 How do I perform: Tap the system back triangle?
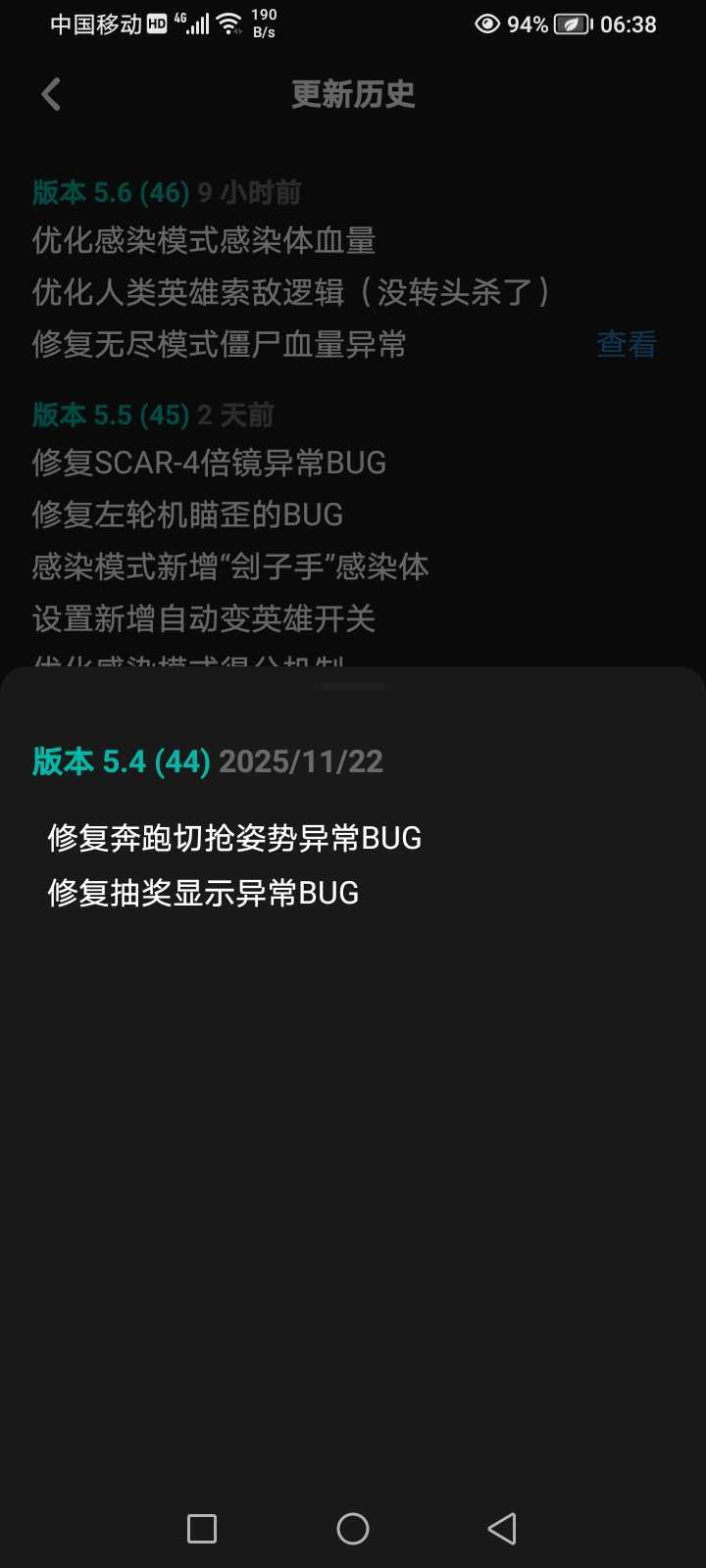coord(502,1529)
